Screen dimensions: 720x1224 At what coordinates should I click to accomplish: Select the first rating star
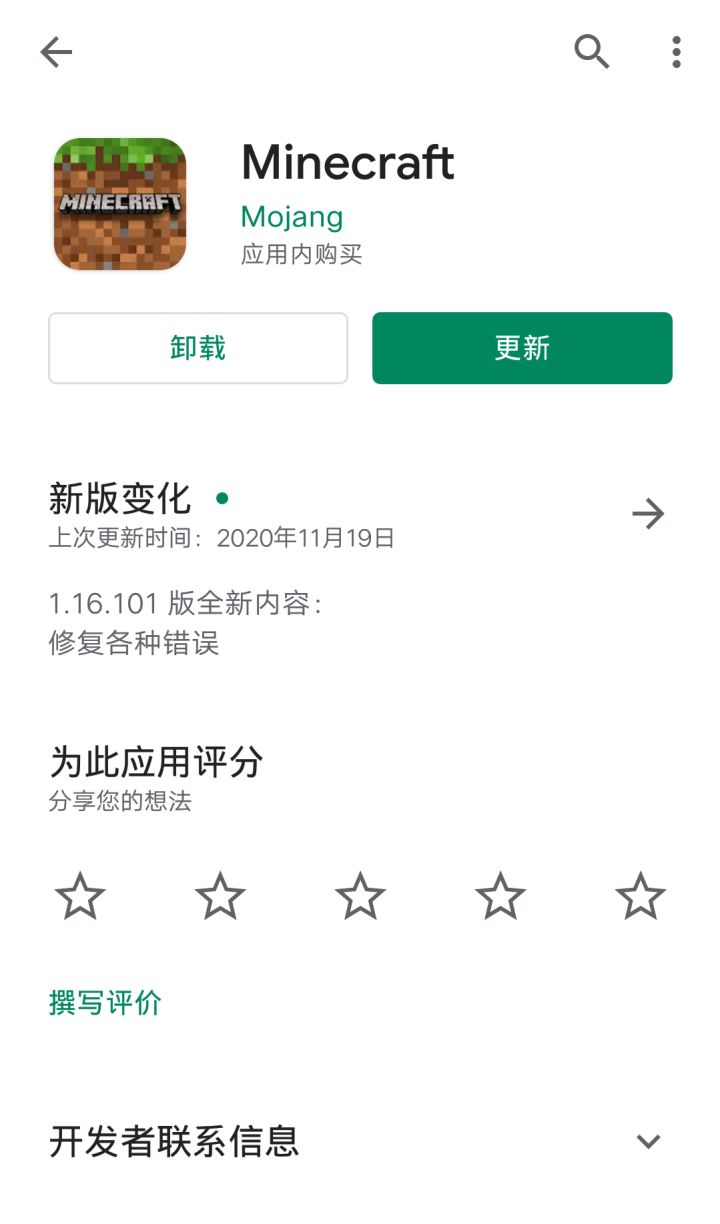(81, 897)
